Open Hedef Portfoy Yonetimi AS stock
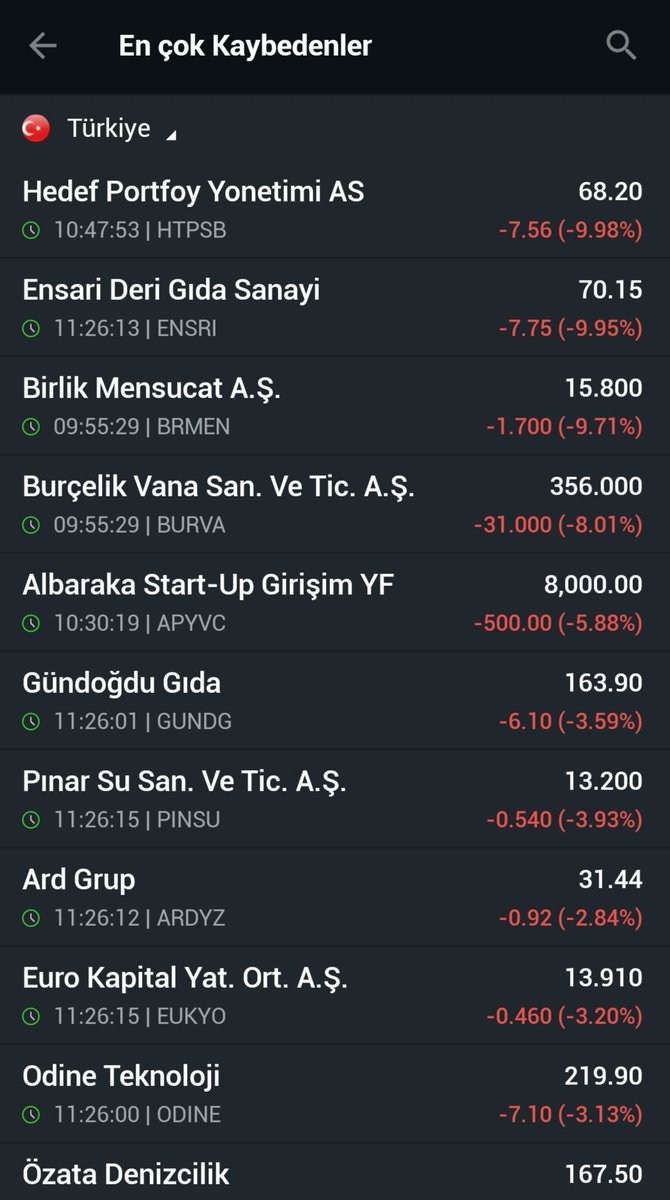 pyautogui.click(x=335, y=210)
